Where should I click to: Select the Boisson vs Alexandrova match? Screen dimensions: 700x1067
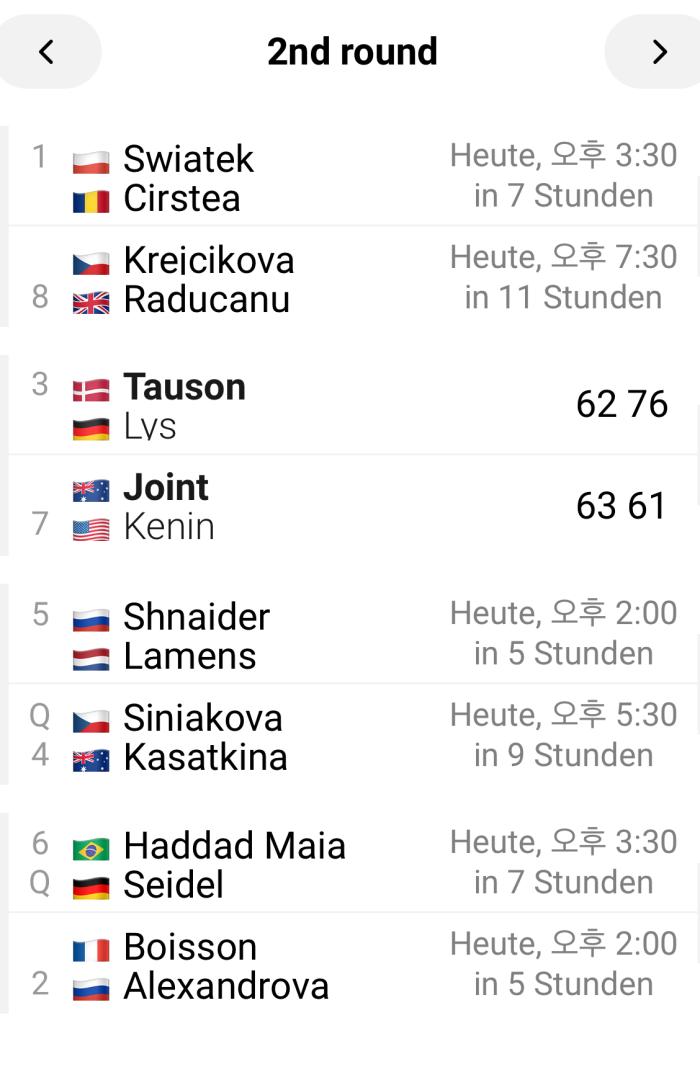pyautogui.click(x=350, y=965)
